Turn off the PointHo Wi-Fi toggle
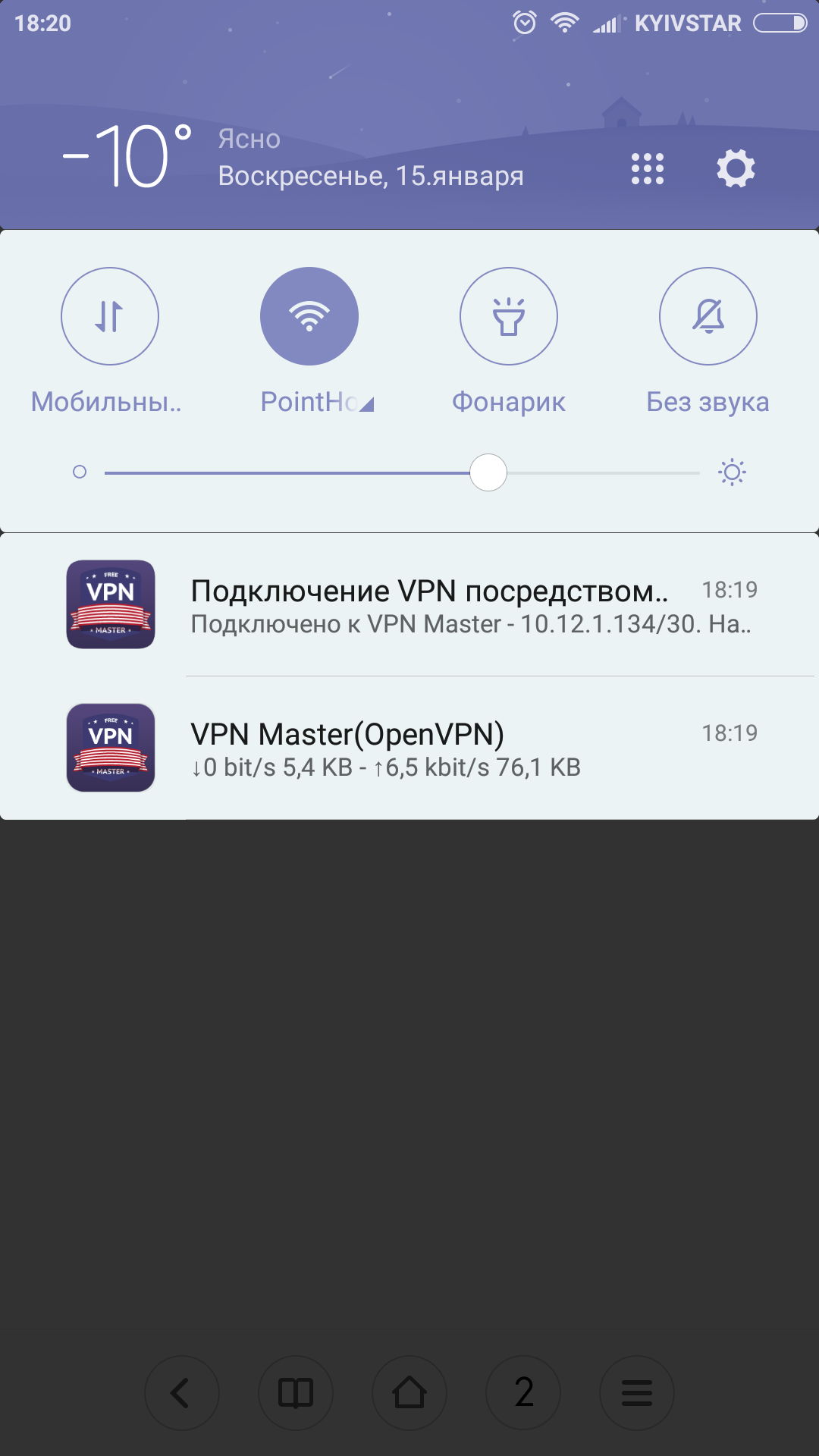This screenshot has height=1456, width=819. point(309,316)
